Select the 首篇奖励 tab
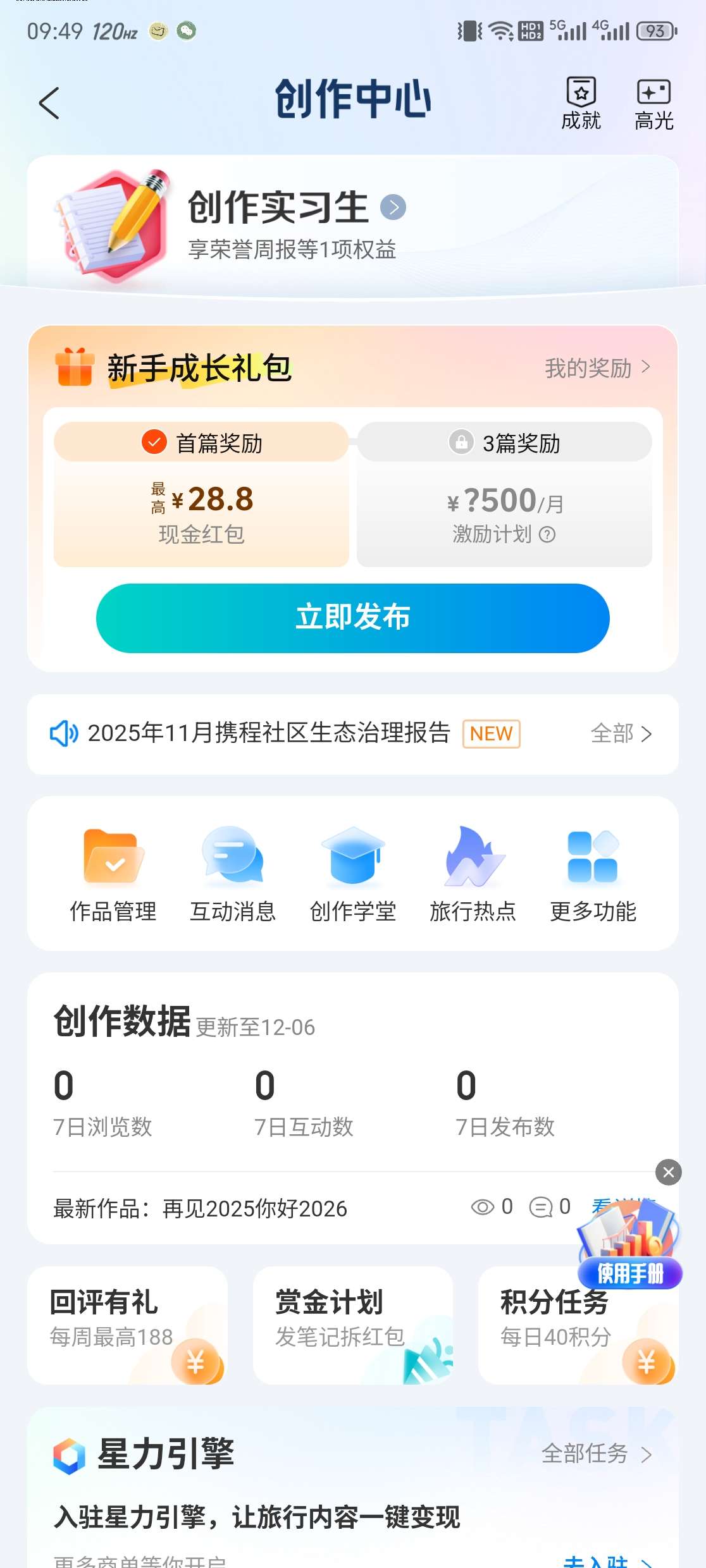Screen dimensions: 706x1568 tap(201, 443)
